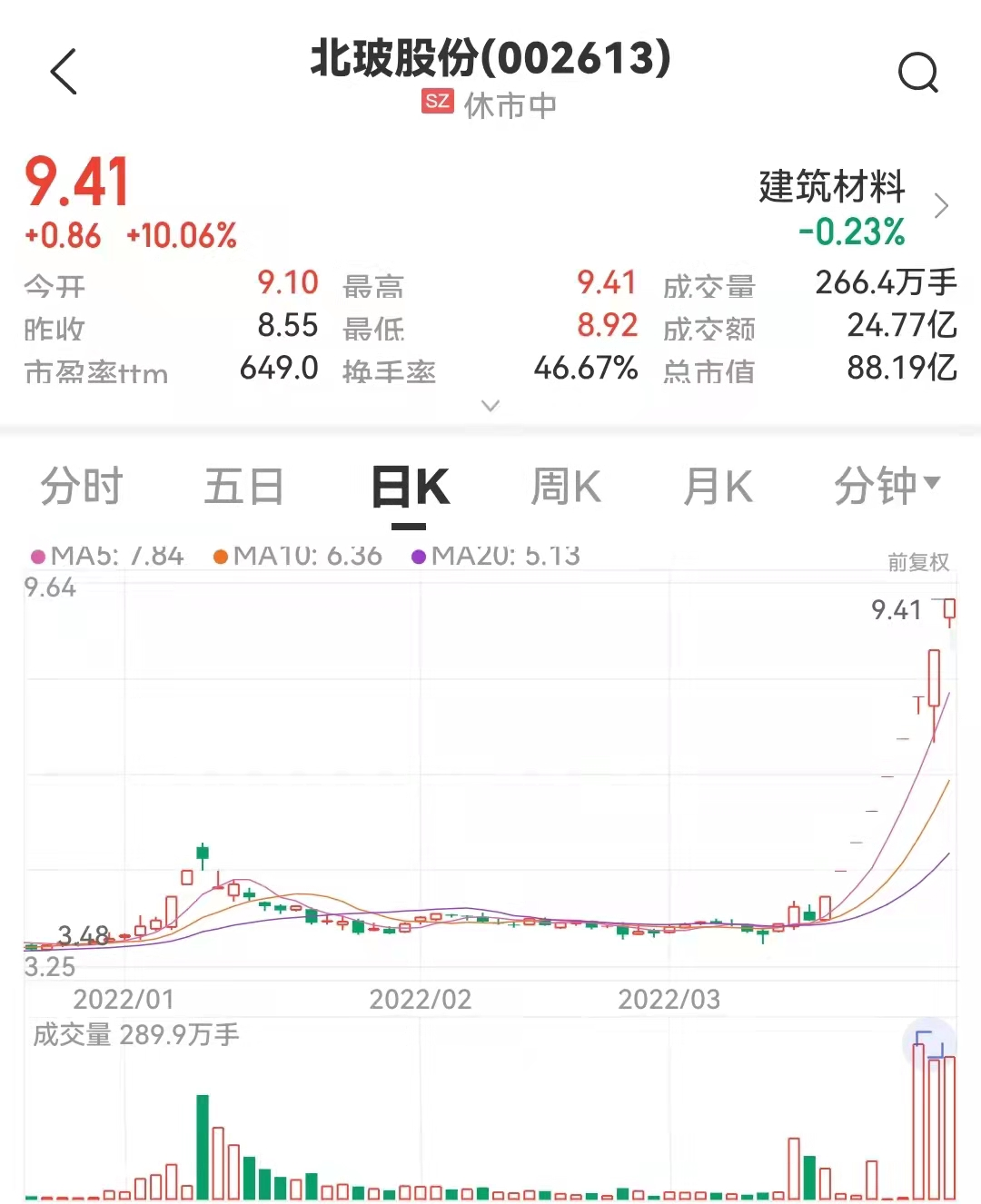This screenshot has width=981, height=1204.
Task: Open the 周K weekly chart tab
Action: point(565,487)
